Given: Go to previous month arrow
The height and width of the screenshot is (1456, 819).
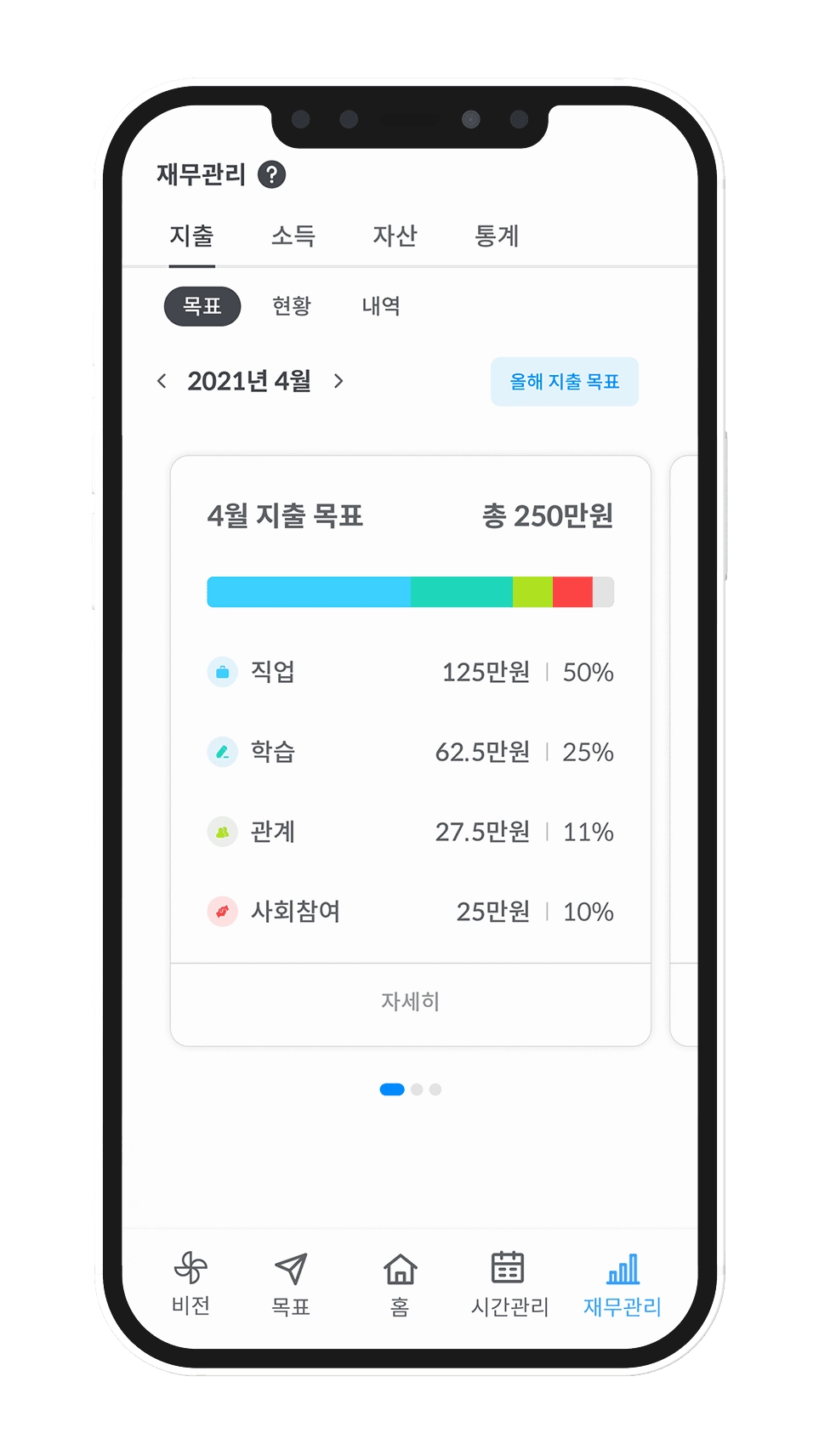Looking at the screenshot, I should click(x=162, y=381).
